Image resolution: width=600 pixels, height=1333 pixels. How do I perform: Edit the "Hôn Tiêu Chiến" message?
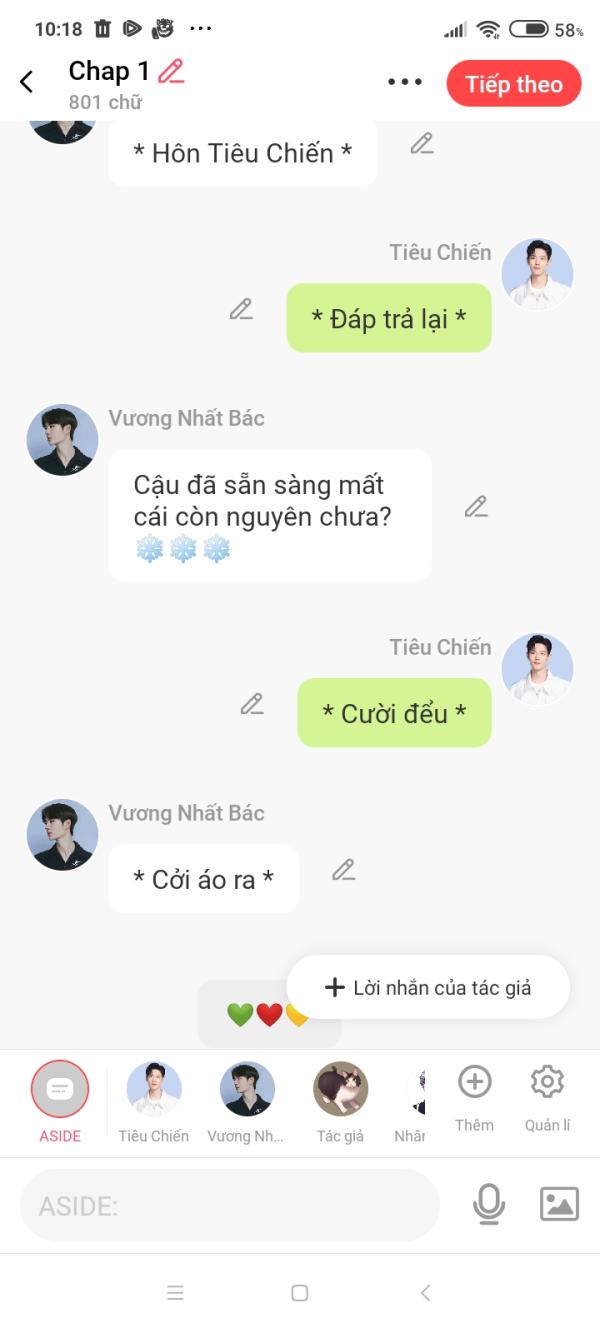[x=422, y=144]
